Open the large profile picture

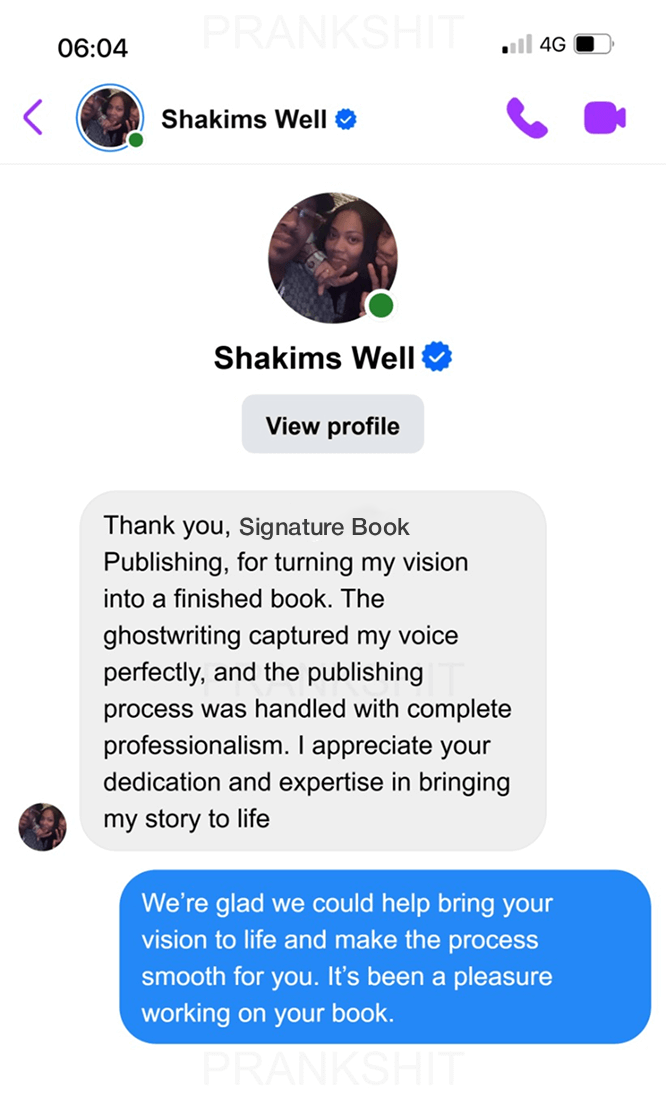click(x=332, y=259)
